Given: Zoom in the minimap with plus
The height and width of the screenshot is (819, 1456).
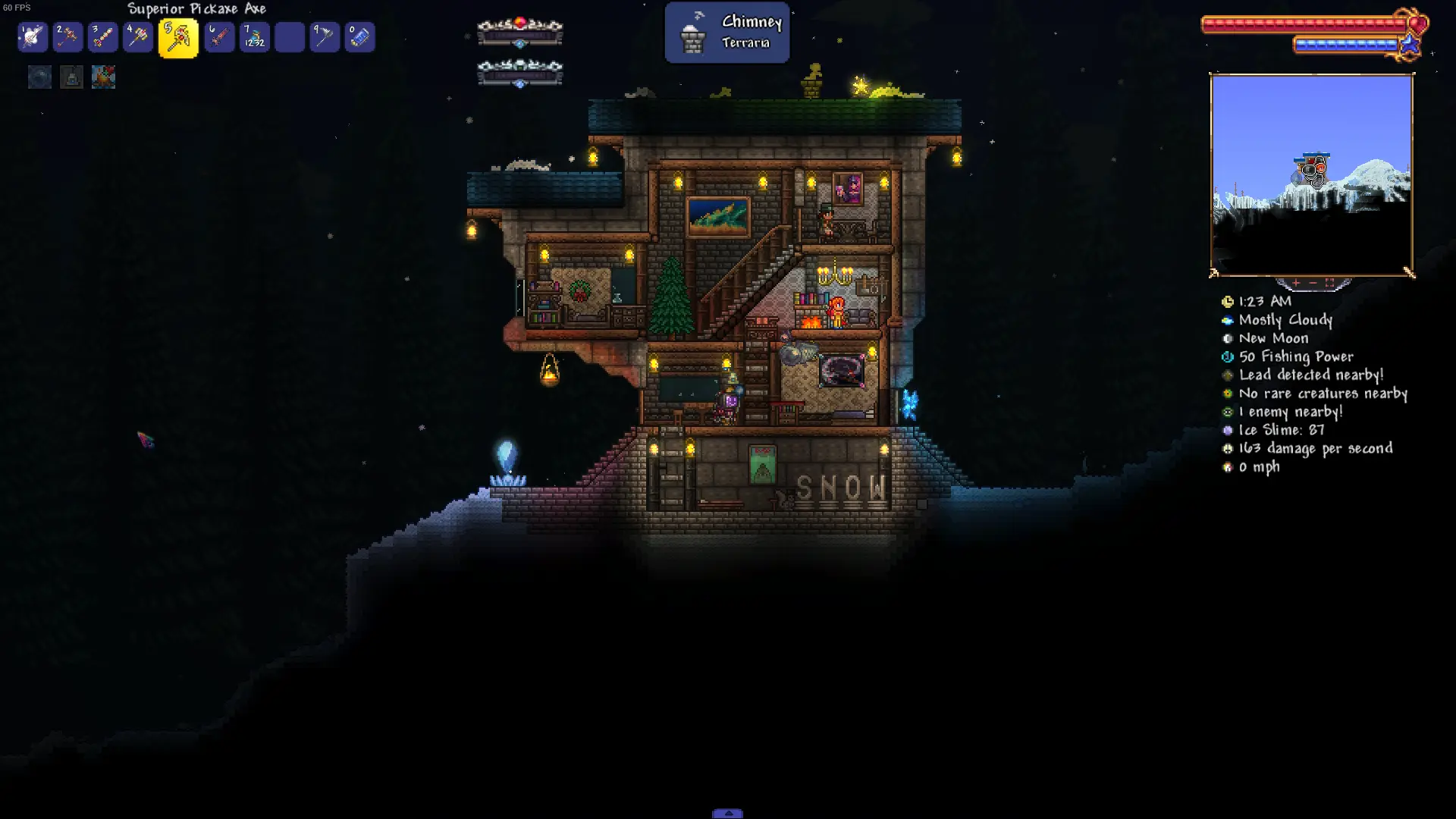Looking at the screenshot, I should [1296, 283].
